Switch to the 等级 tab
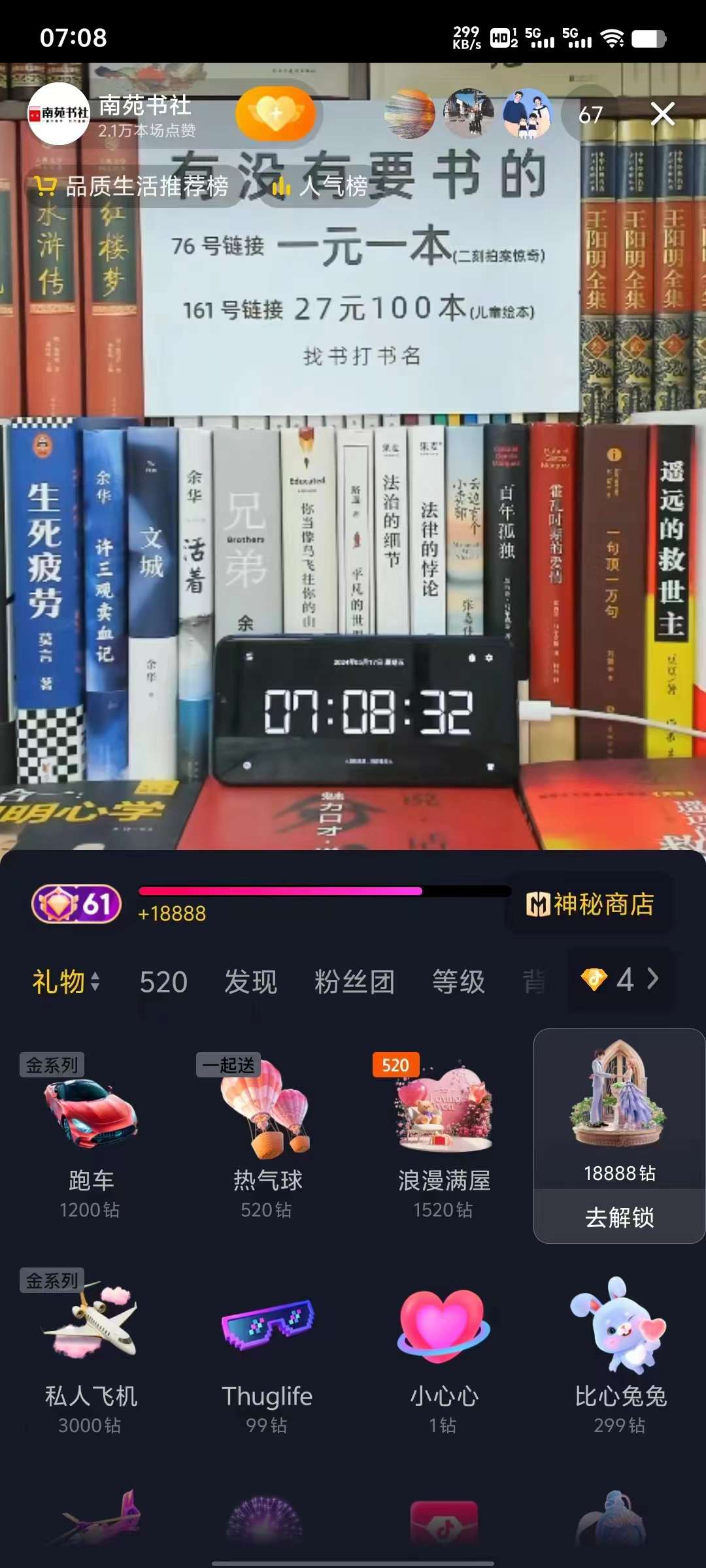 [x=458, y=981]
